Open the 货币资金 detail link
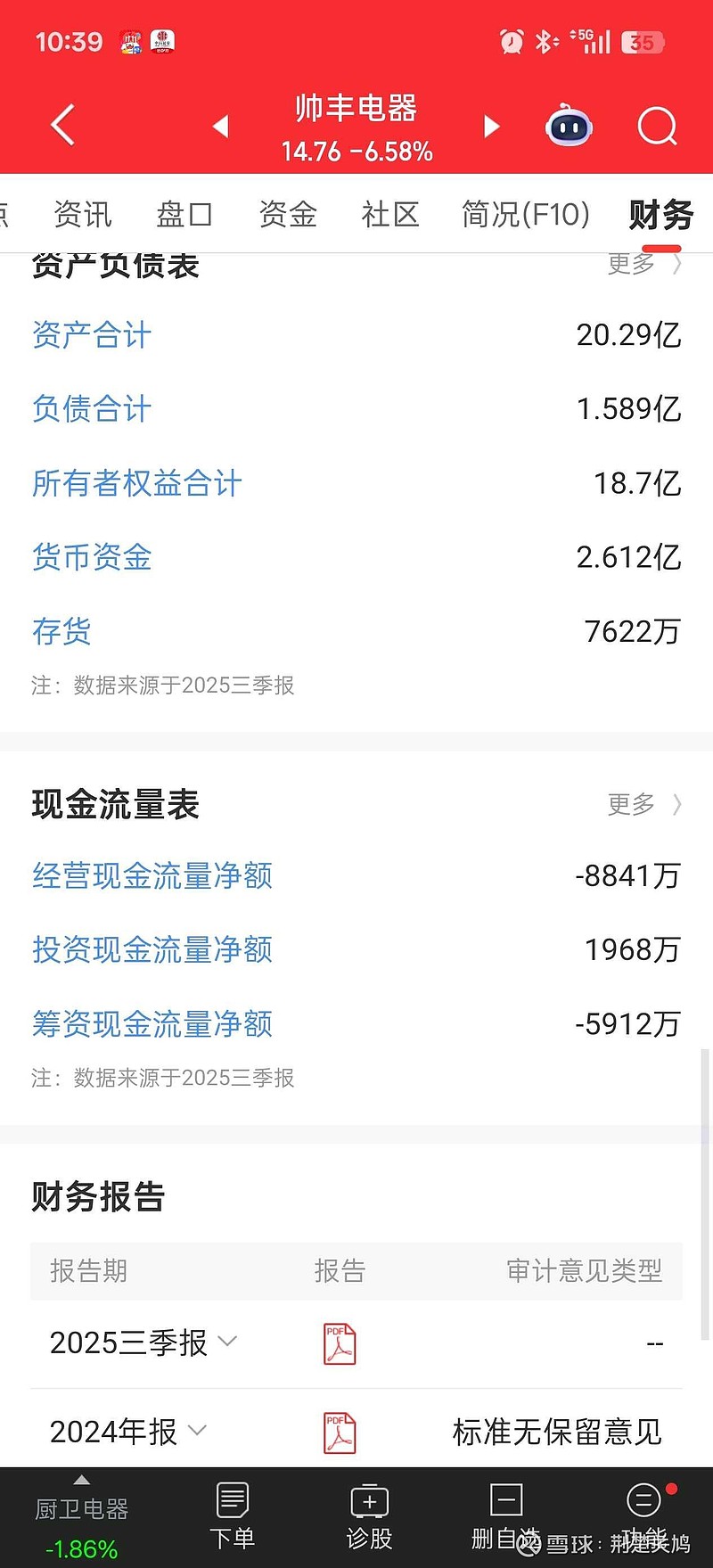The height and width of the screenshot is (1568, 713). coord(91,557)
